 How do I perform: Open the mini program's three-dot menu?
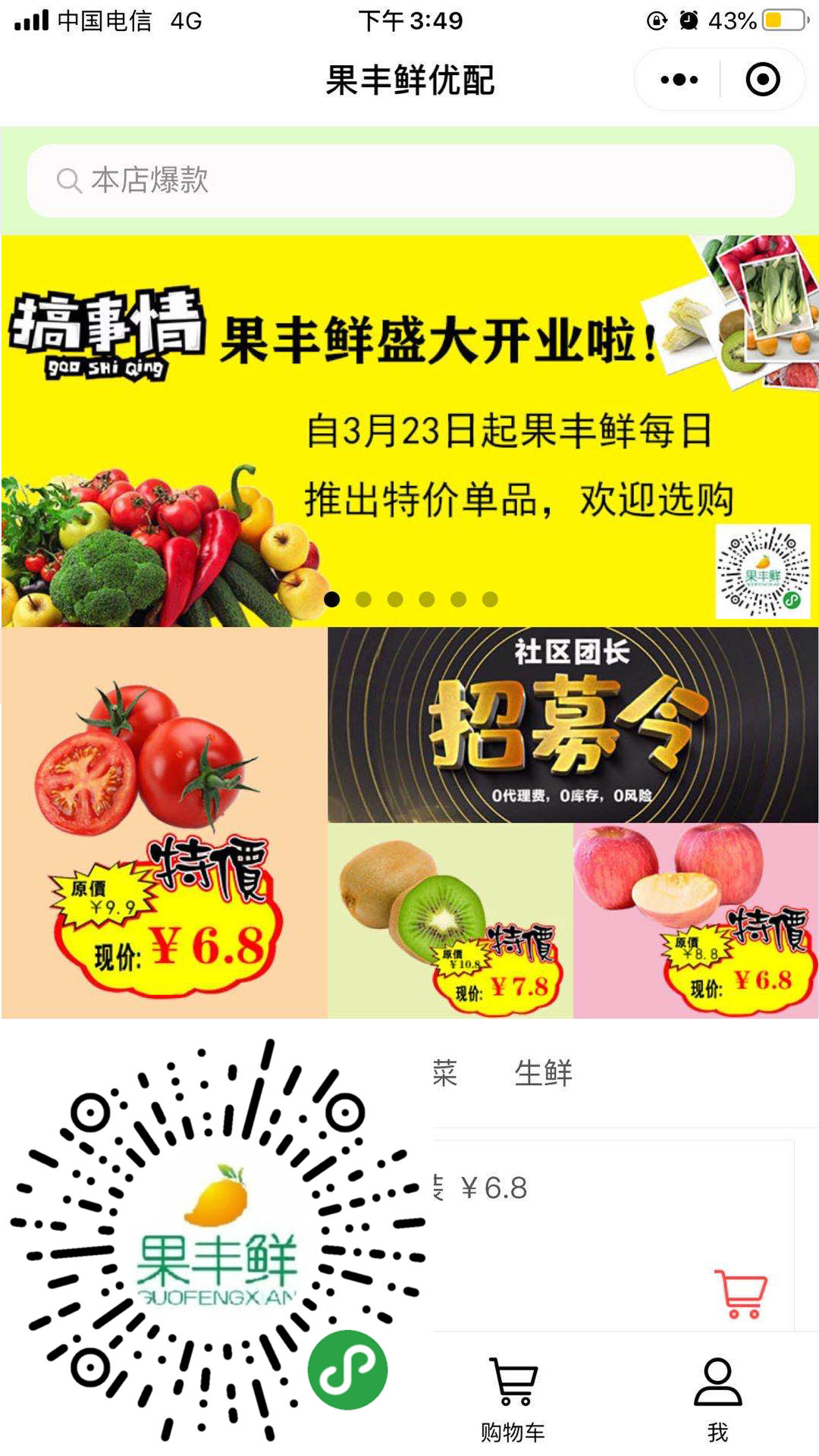[679, 80]
